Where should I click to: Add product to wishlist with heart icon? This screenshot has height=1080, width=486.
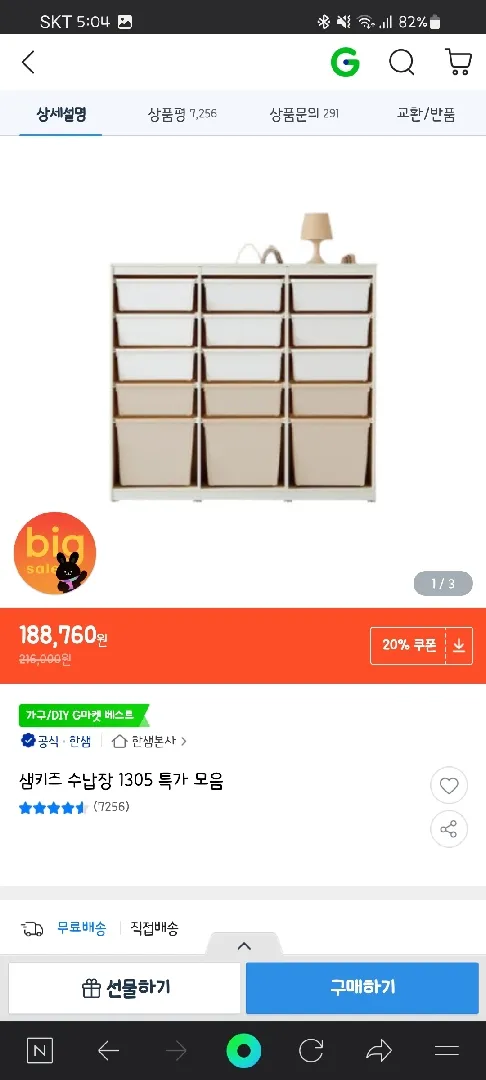coord(449,785)
